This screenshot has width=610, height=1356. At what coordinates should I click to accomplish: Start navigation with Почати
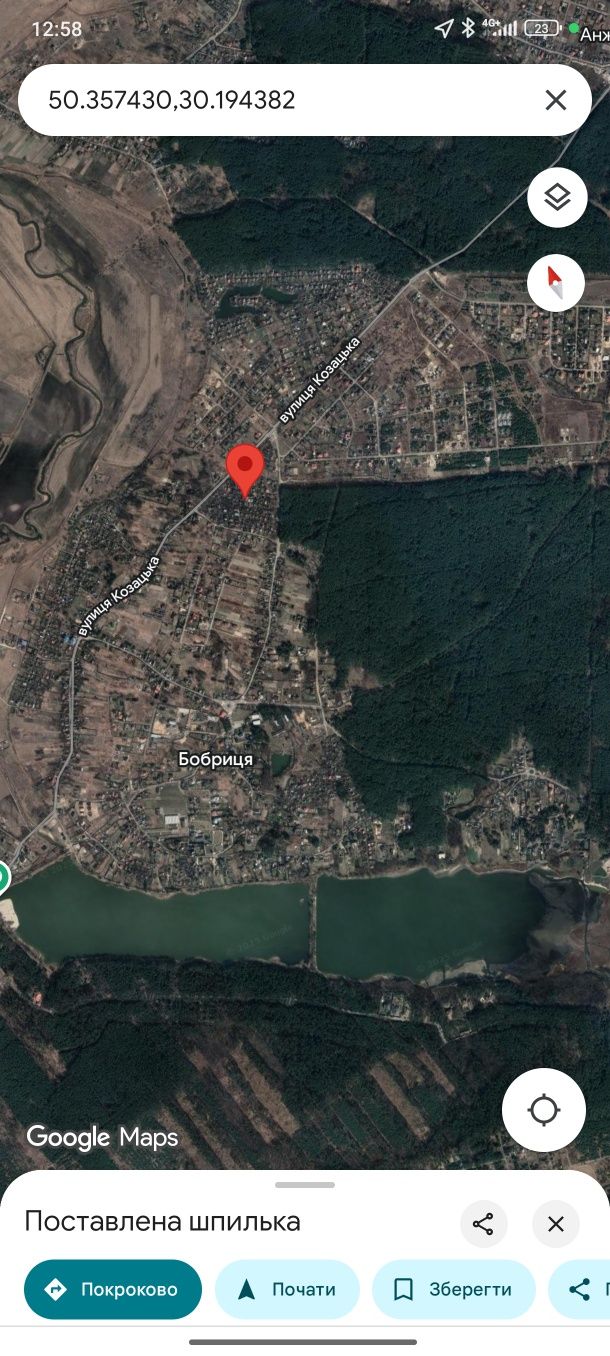[x=288, y=1289]
